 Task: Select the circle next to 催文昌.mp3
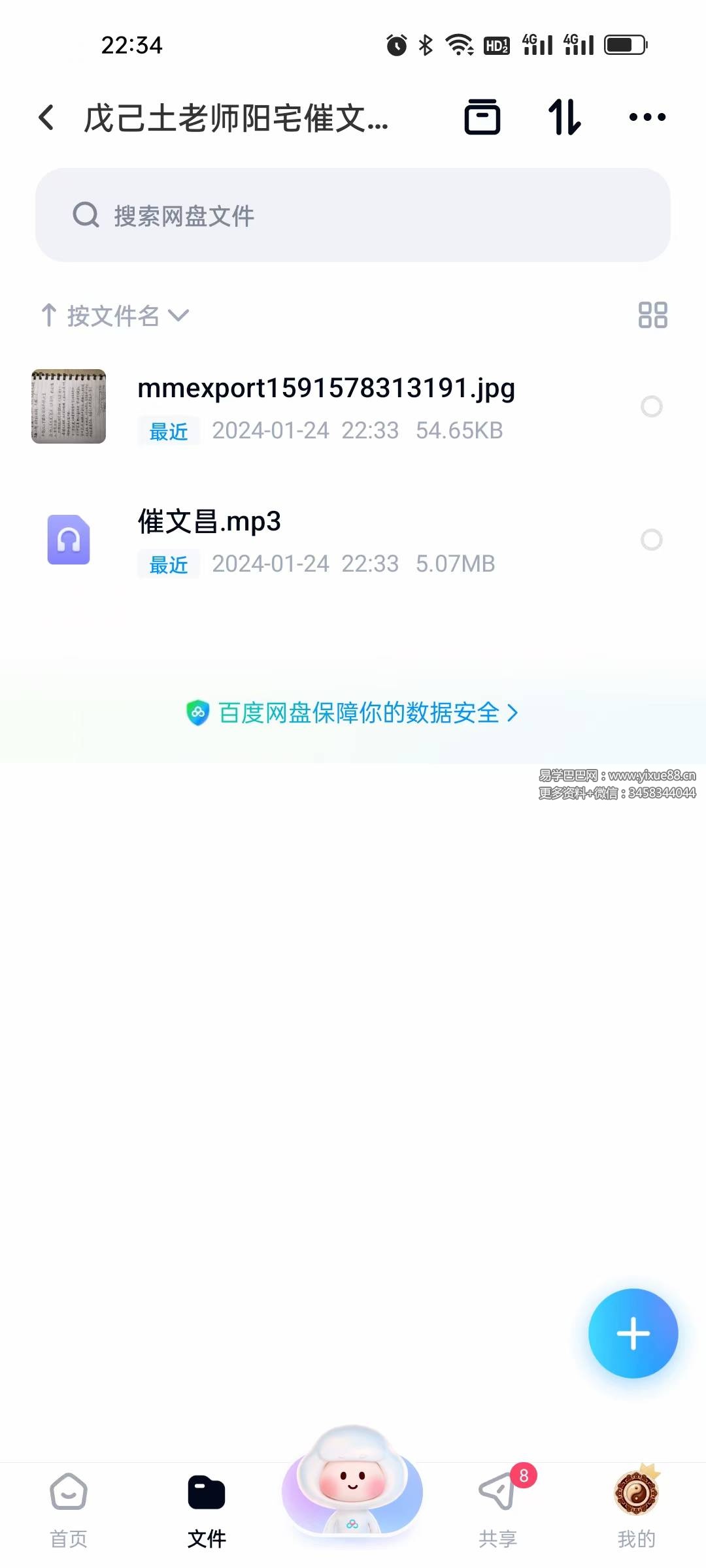[x=652, y=540]
